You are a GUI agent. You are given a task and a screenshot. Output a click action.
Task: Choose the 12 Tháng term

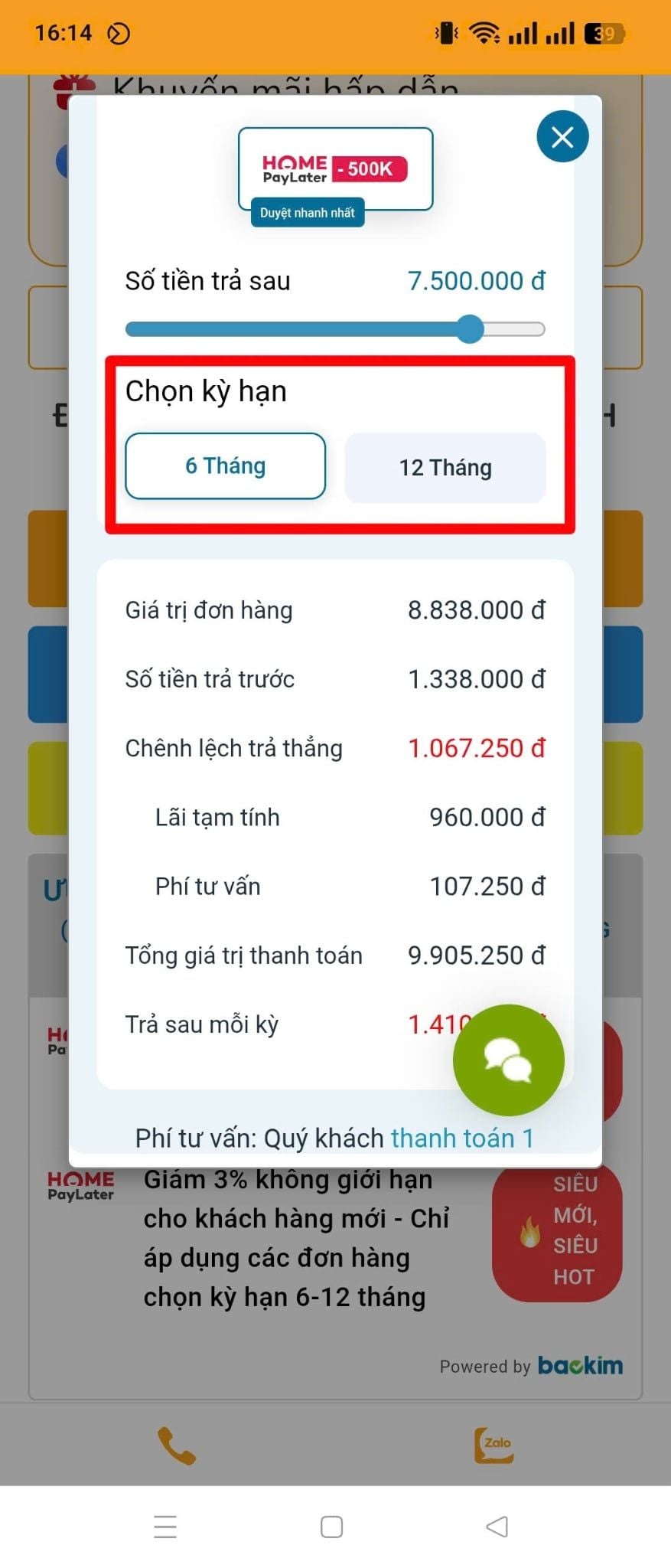[445, 468]
